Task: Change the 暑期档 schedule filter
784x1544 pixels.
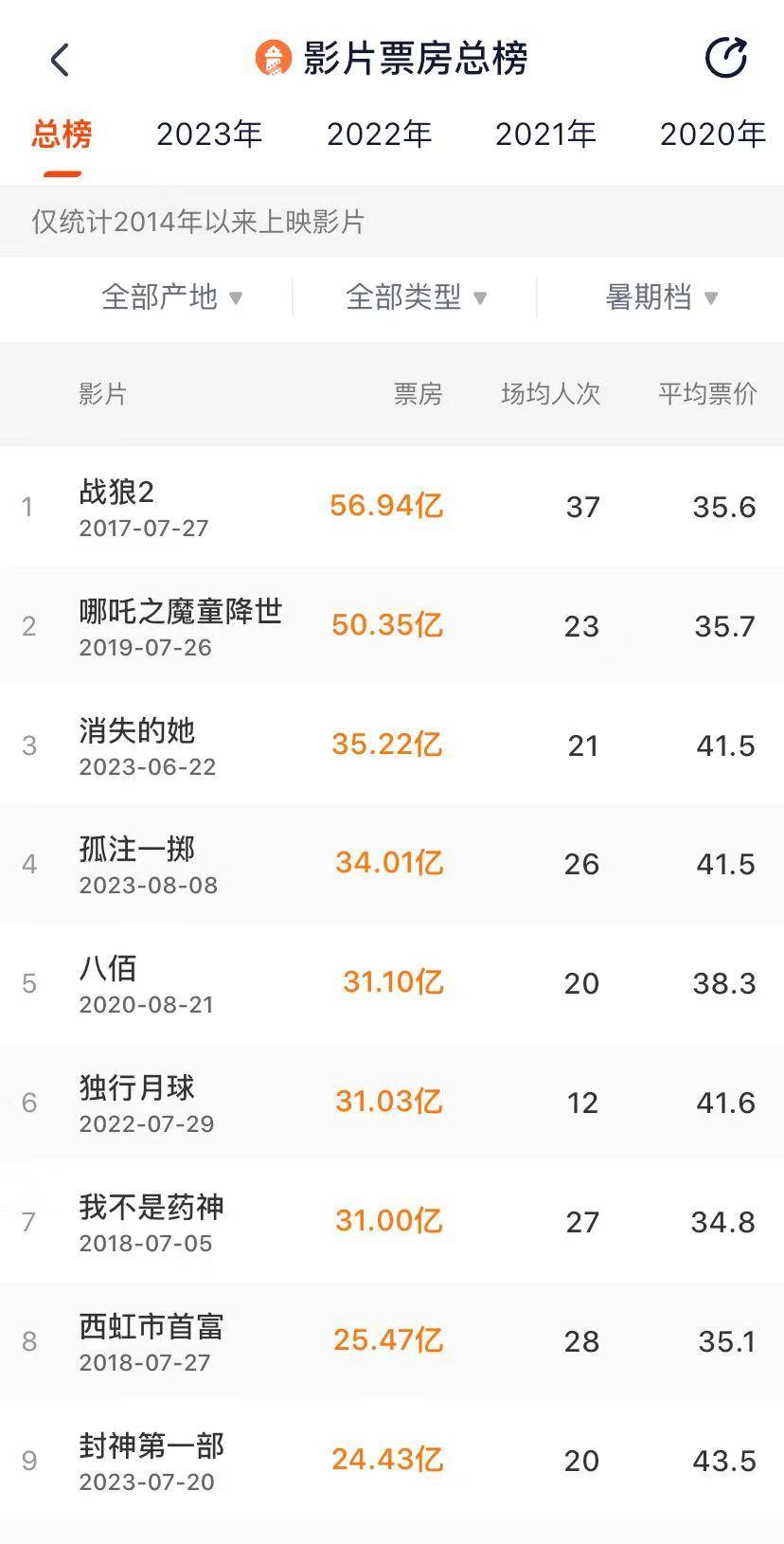Action: point(661,297)
